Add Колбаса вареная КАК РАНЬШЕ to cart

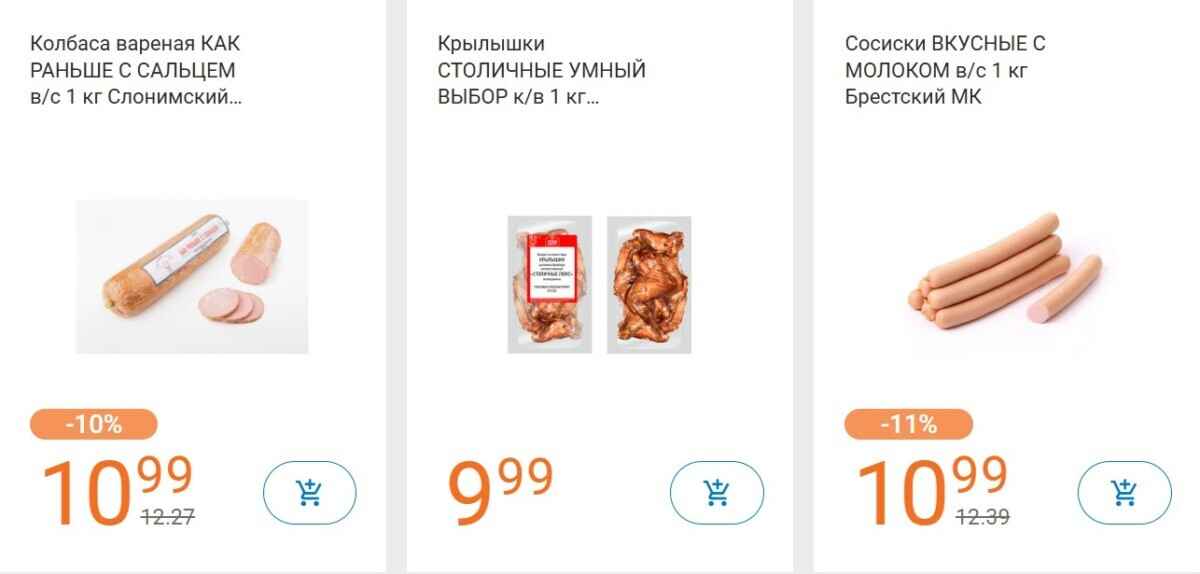pos(309,492)
